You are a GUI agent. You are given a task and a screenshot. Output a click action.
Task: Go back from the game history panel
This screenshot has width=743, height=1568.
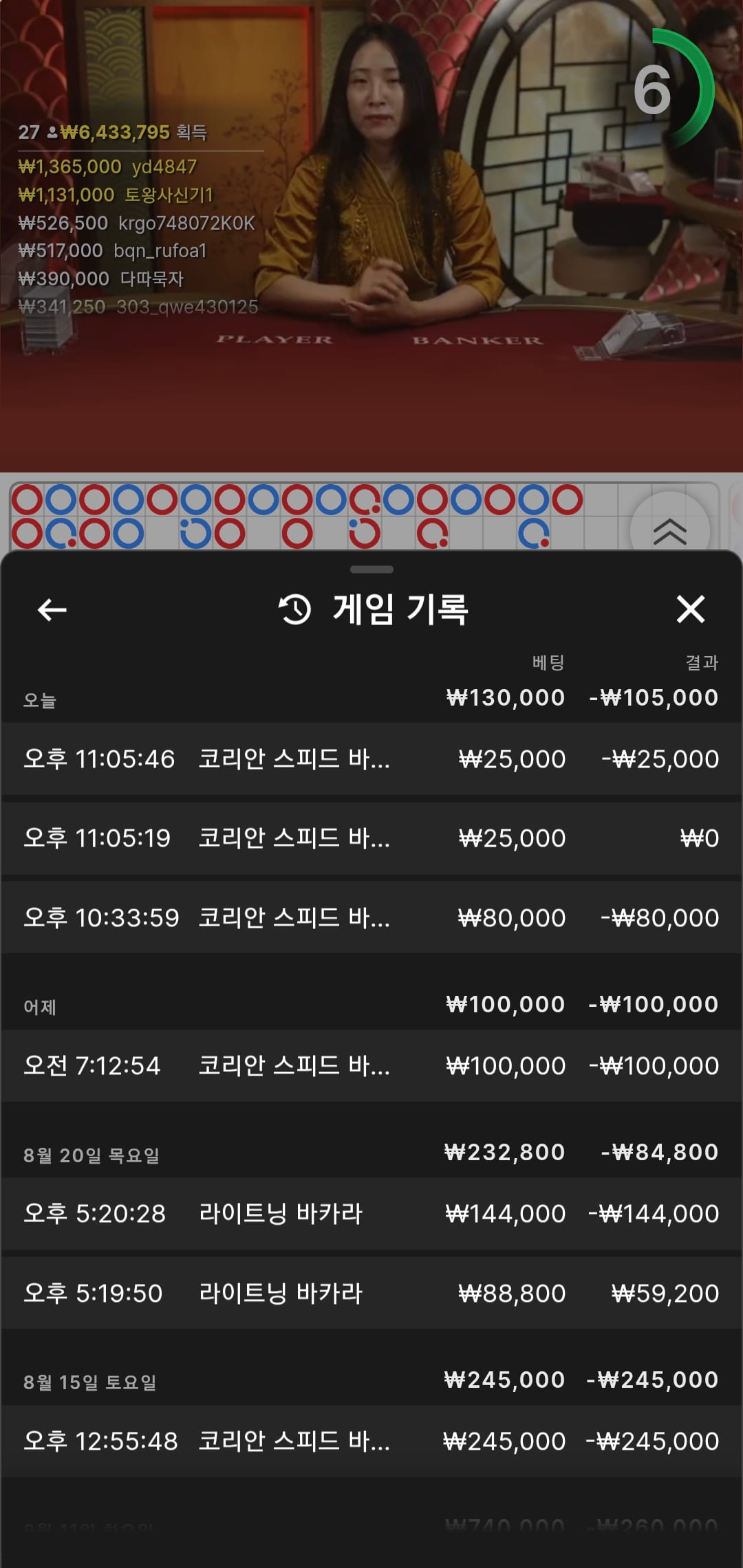(52, 609)
